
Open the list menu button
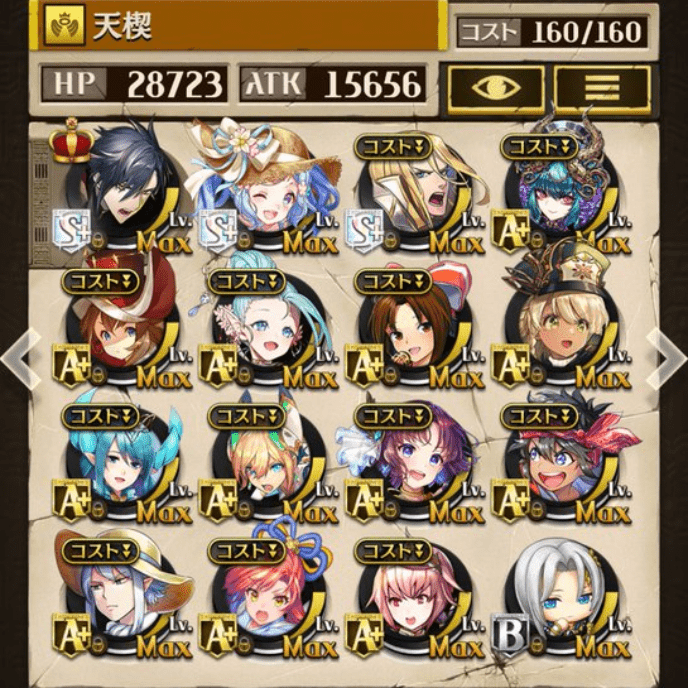(602, 88)
